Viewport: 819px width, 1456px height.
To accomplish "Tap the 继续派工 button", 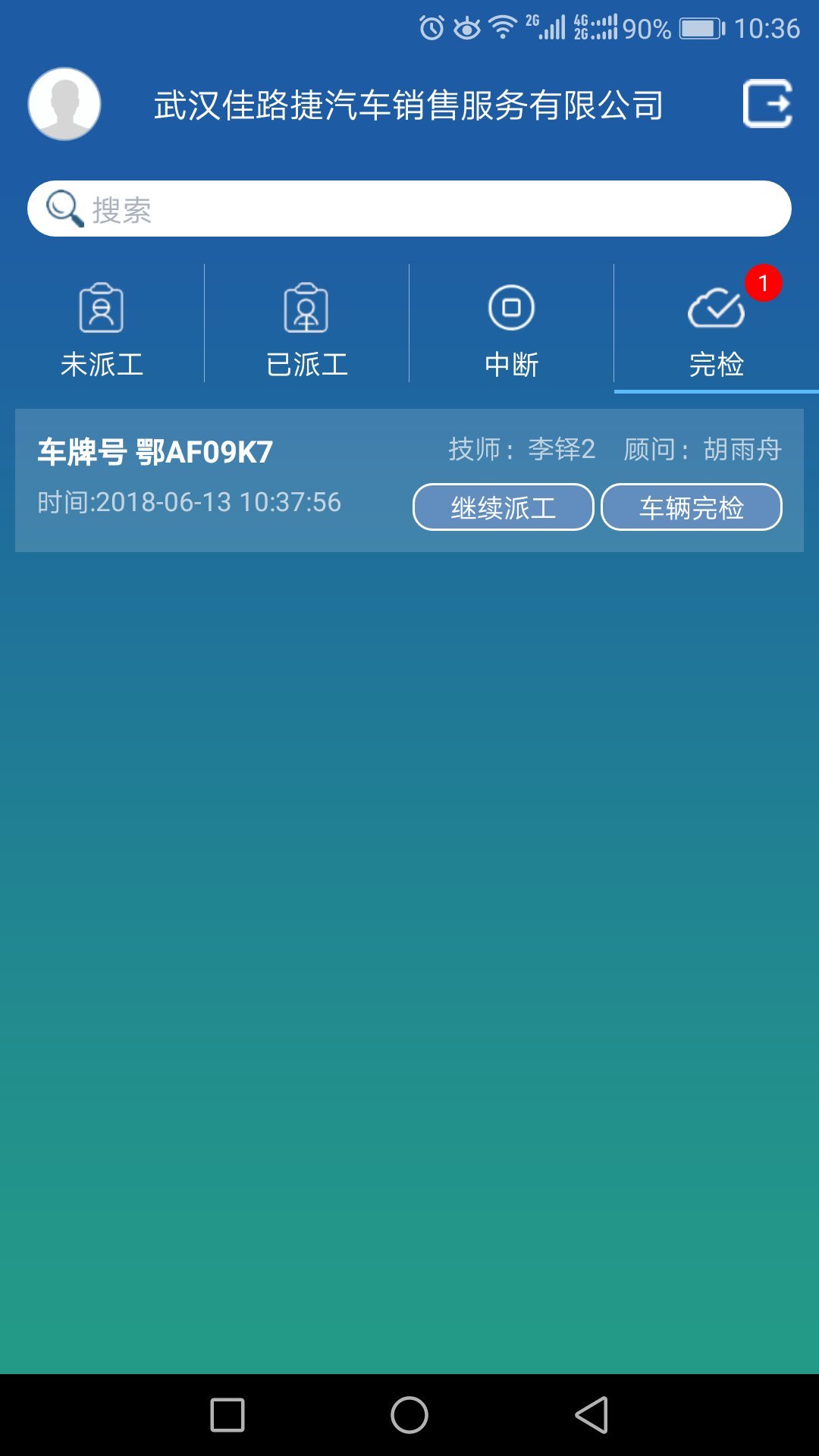I will click(504, 507).
